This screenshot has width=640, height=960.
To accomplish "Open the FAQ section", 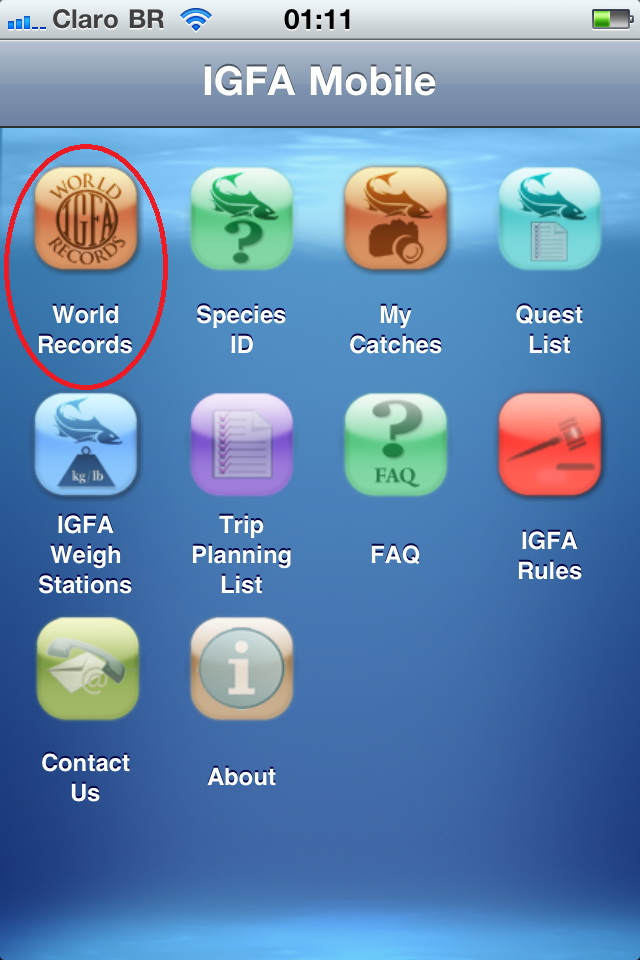I will pyautogui.click(x=395, y=445).
